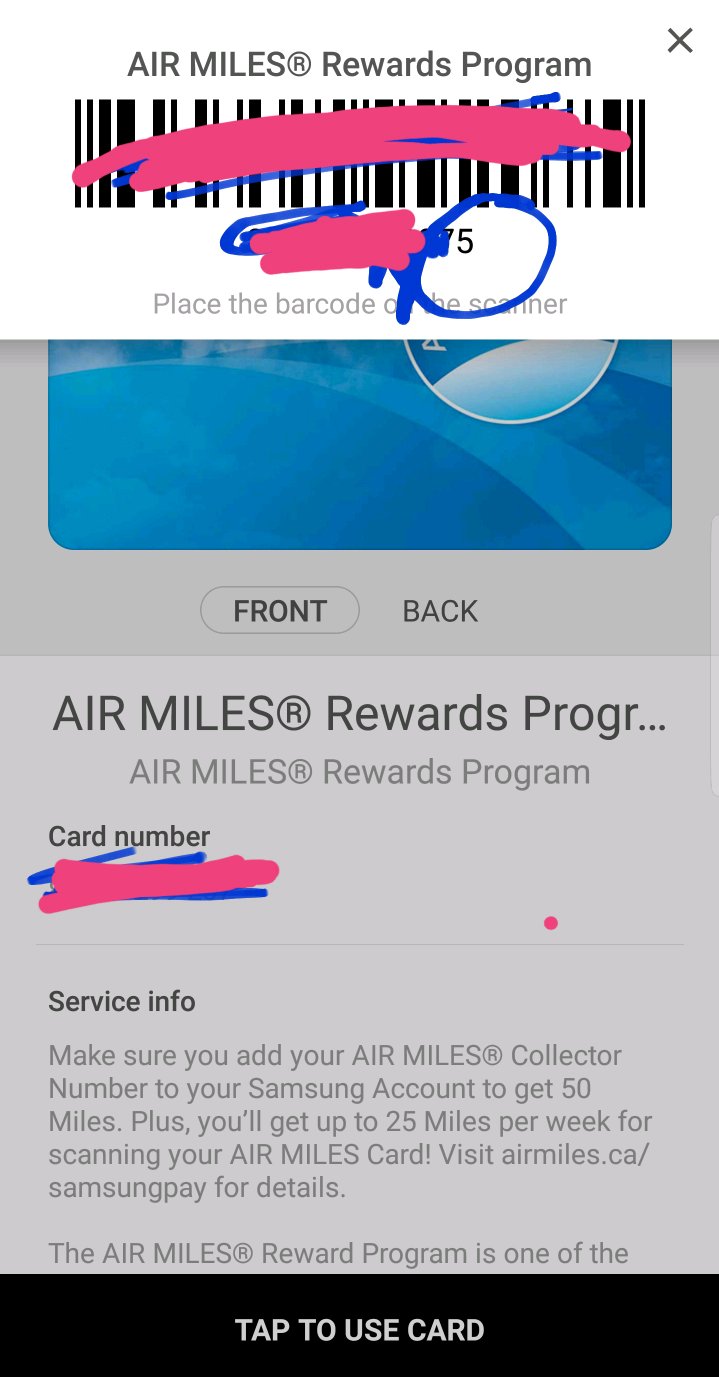Close the barcode popup

(x=680, y=41)
